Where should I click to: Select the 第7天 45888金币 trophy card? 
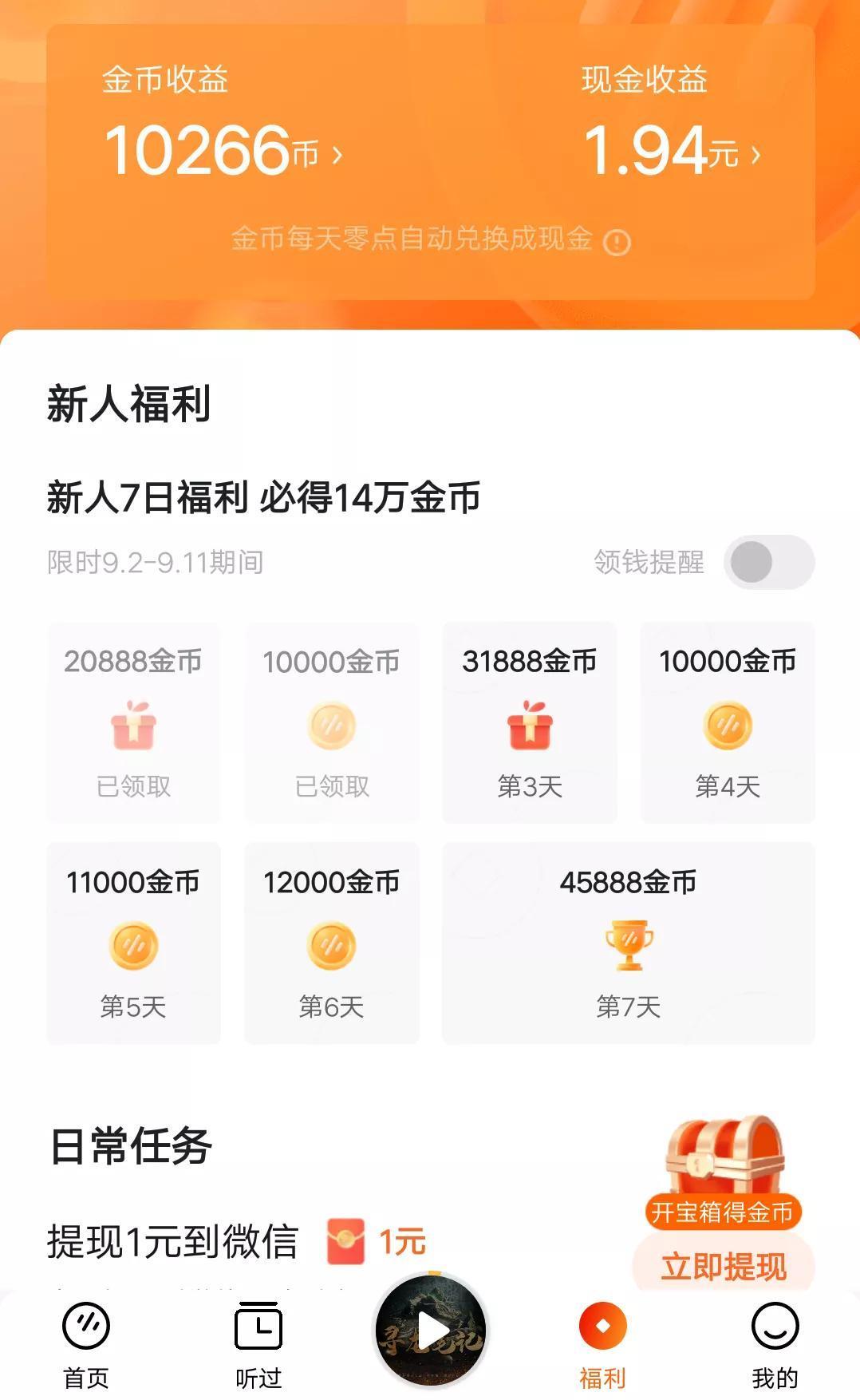click(629, 943)
